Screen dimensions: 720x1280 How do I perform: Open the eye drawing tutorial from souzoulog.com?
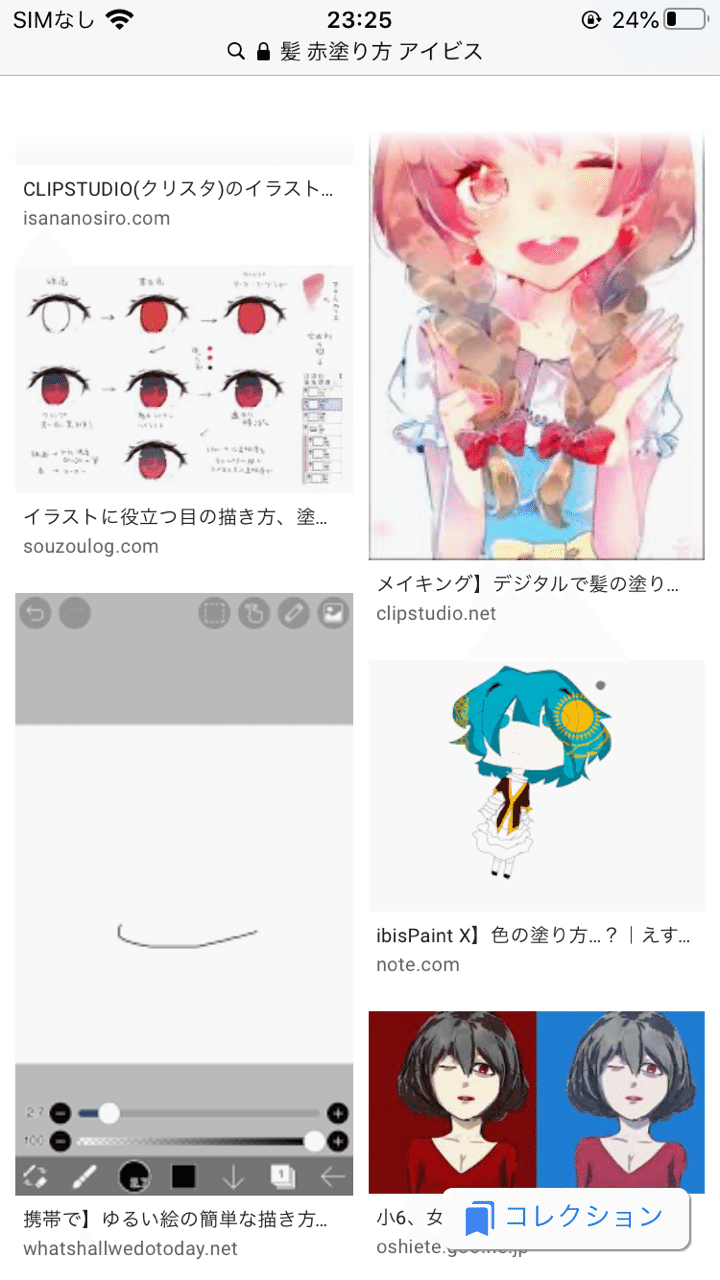pos(184,378)
